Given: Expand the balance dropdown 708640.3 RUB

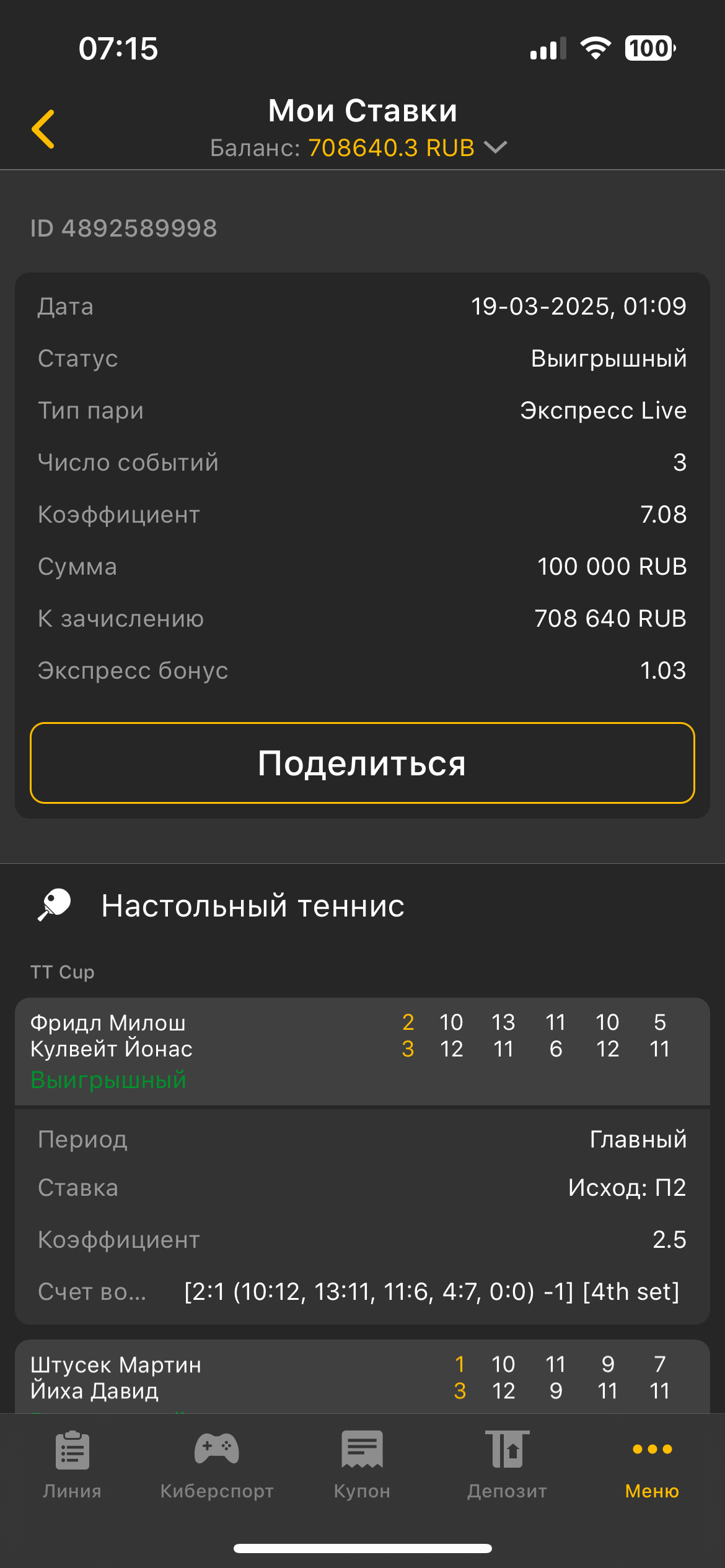Looking at the screenshot, I should (408, 148).
